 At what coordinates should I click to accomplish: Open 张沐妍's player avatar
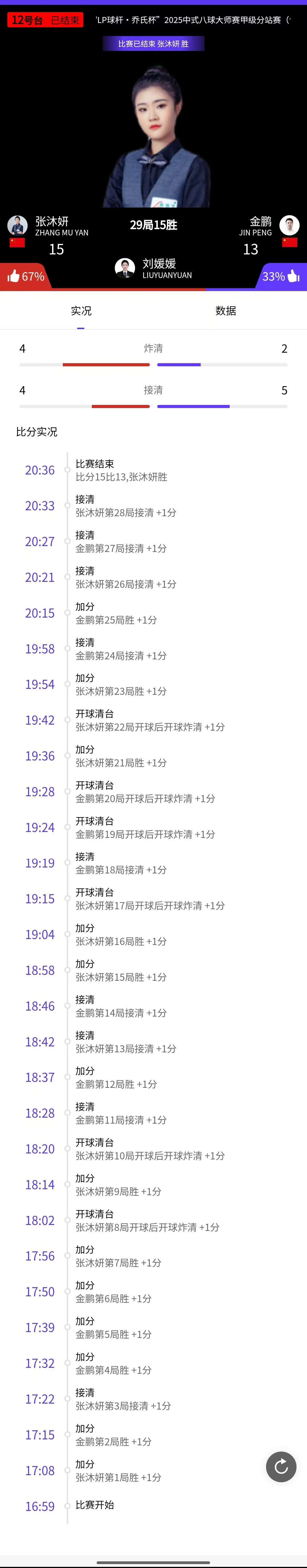17,225
